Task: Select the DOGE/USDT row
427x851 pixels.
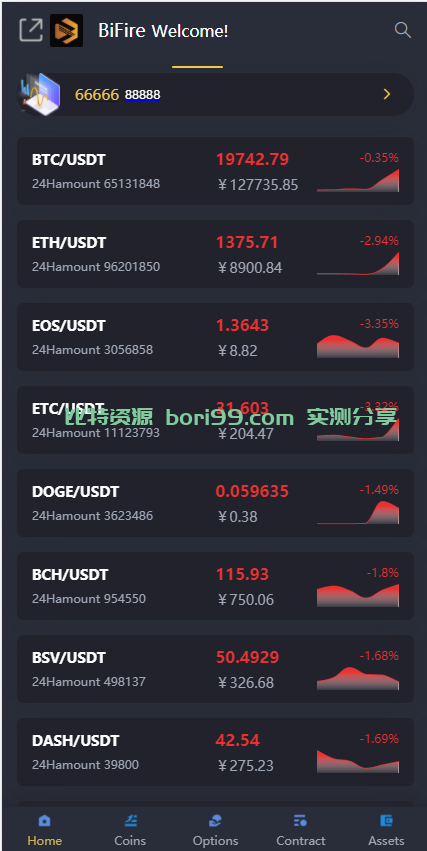Action: (x=215, y=503)
